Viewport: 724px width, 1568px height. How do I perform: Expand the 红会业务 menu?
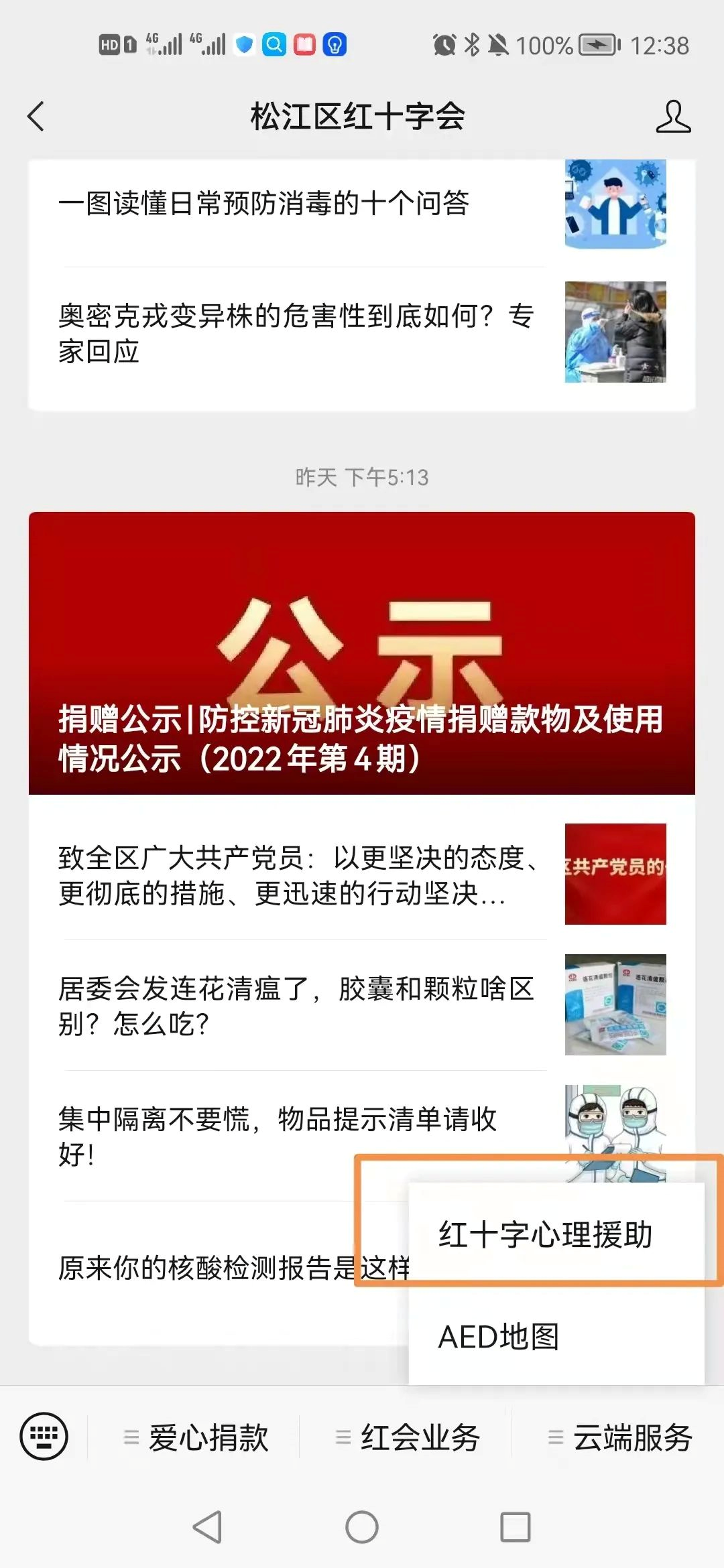[x=408, y=1438]
